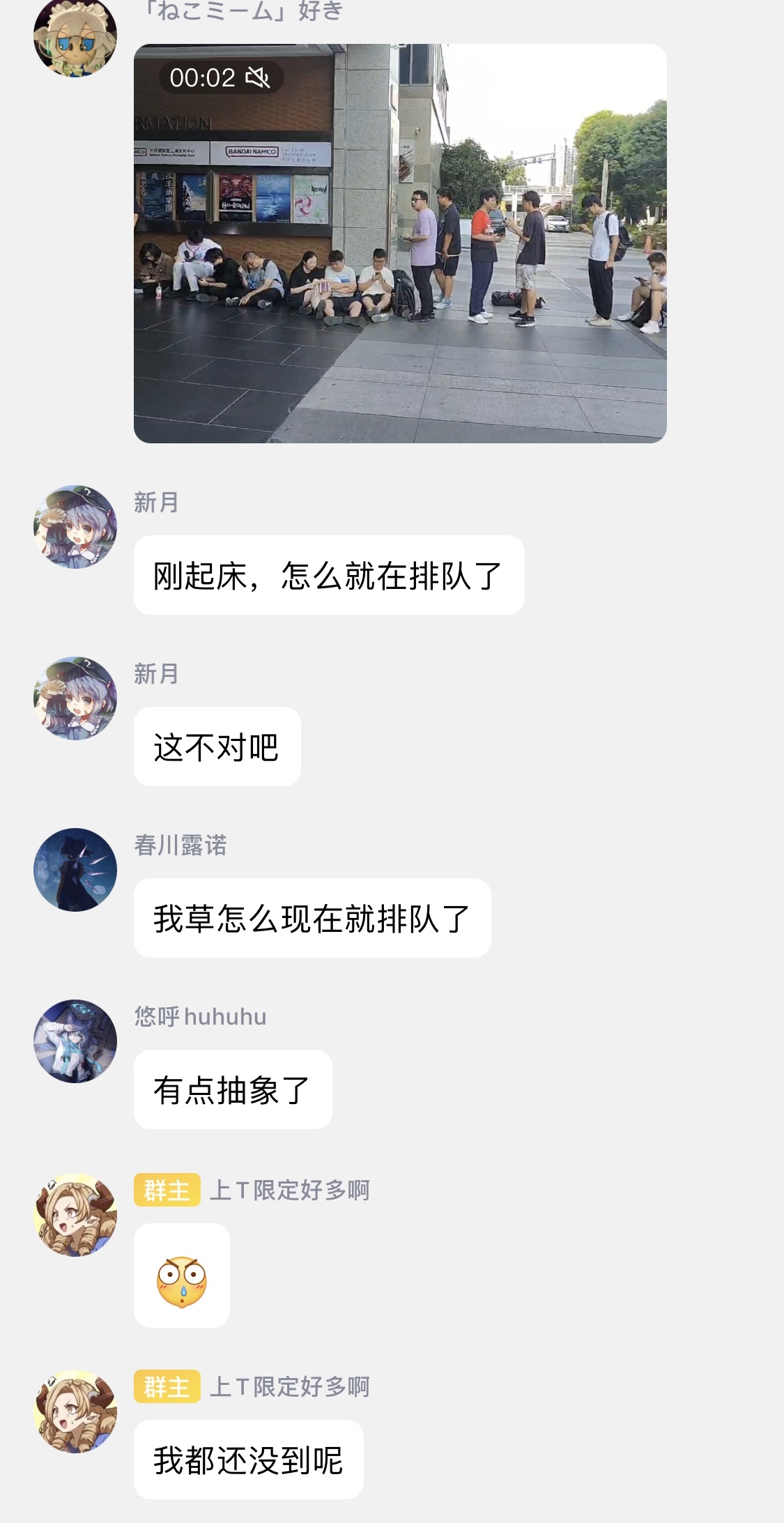This screenshot has height=1523, width=784.
Task: Play the 00:02 video of people queuing
Action: click(x=400, y=243)
